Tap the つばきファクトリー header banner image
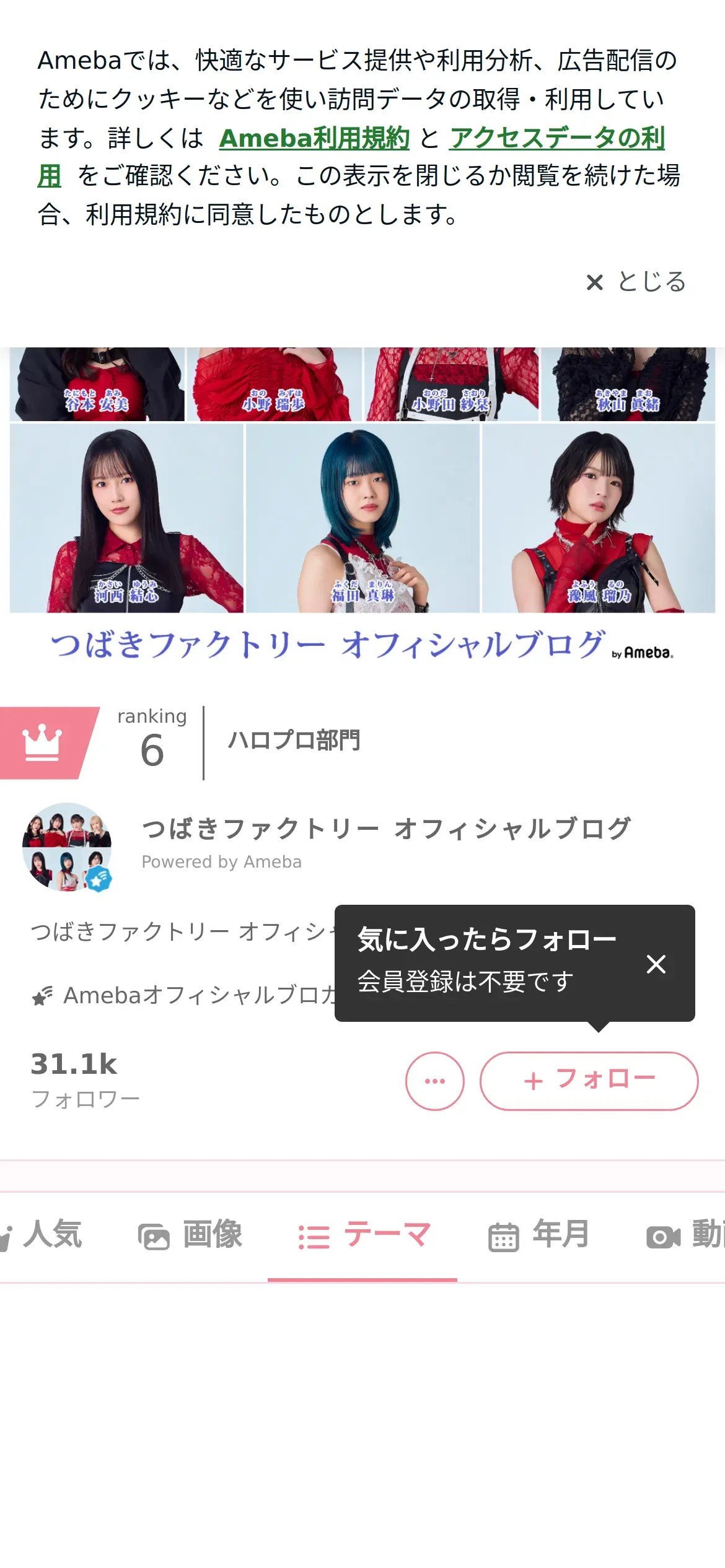Viewport: 725px width, 1568px height. 362,508
